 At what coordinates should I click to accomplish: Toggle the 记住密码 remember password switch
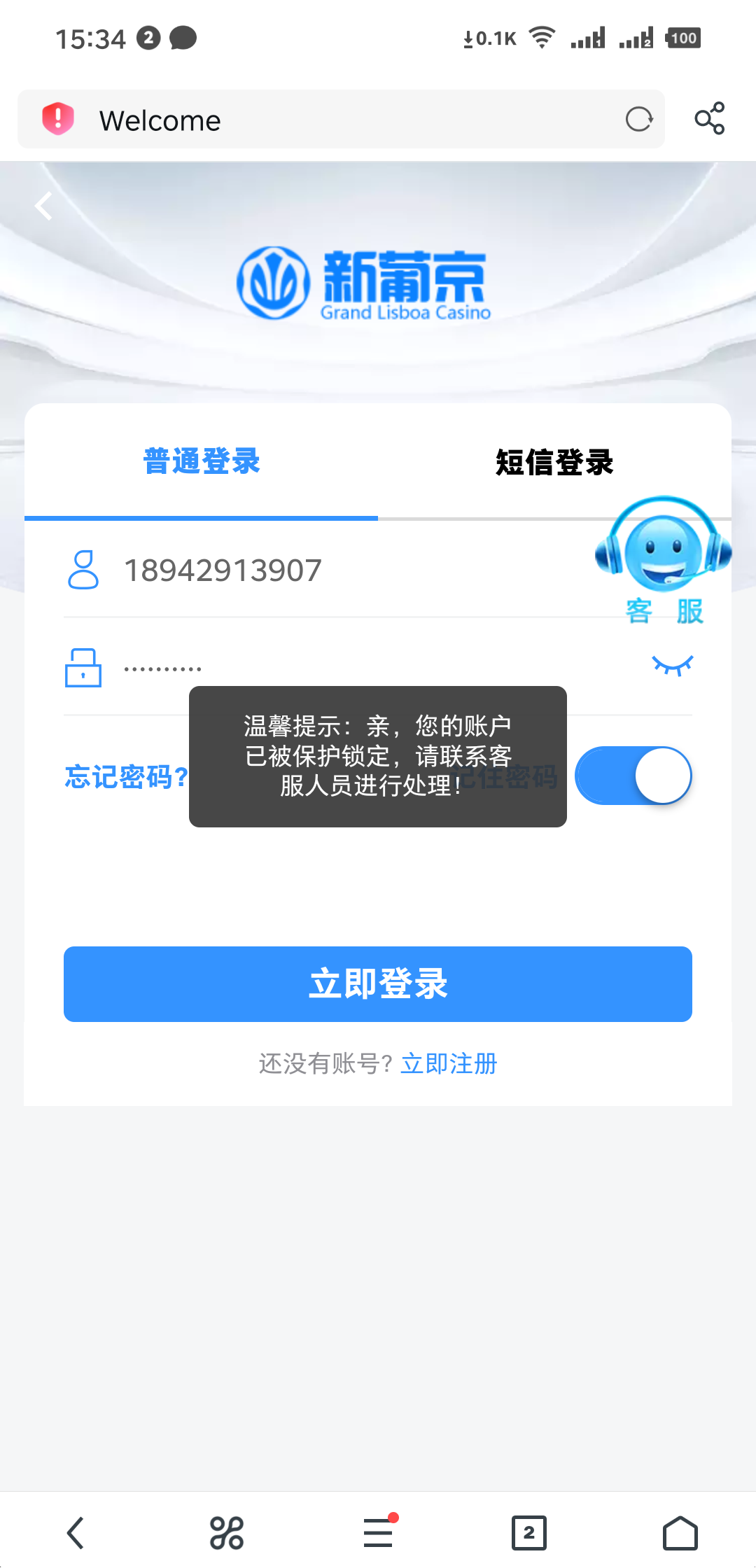632,776
